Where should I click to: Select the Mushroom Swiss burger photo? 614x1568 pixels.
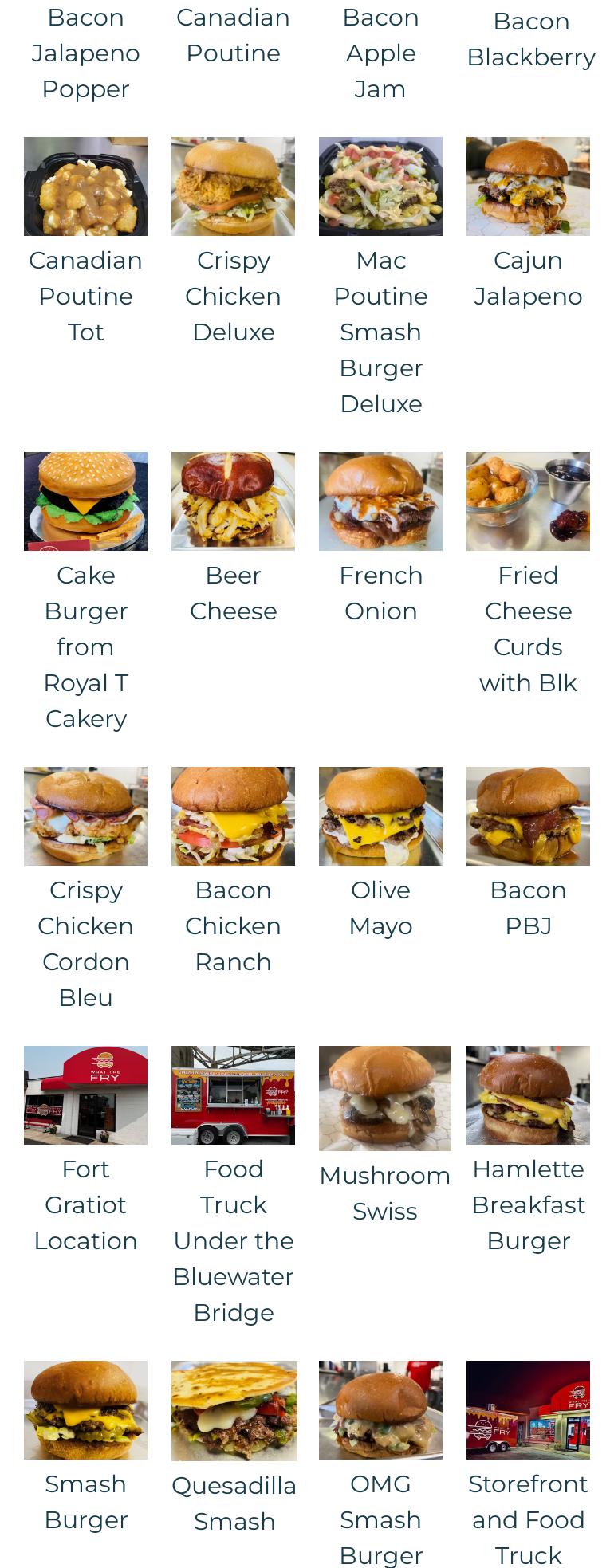point(384,1098)
